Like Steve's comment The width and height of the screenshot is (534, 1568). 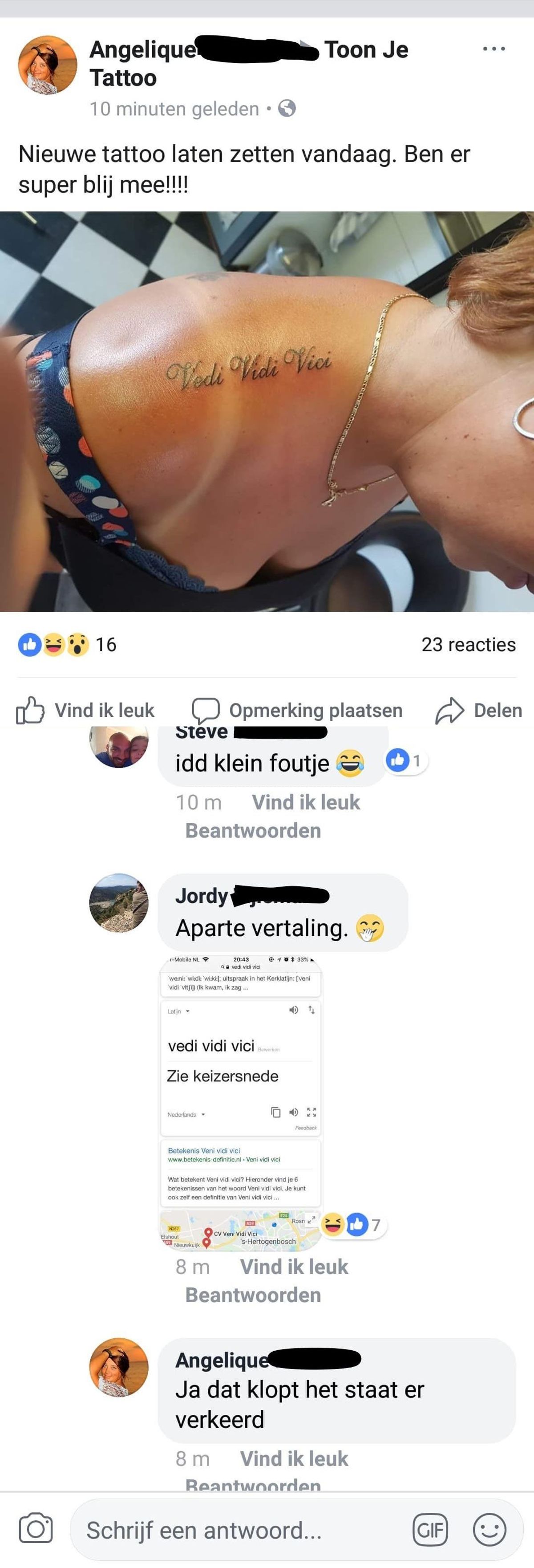(x=305, y=802)
